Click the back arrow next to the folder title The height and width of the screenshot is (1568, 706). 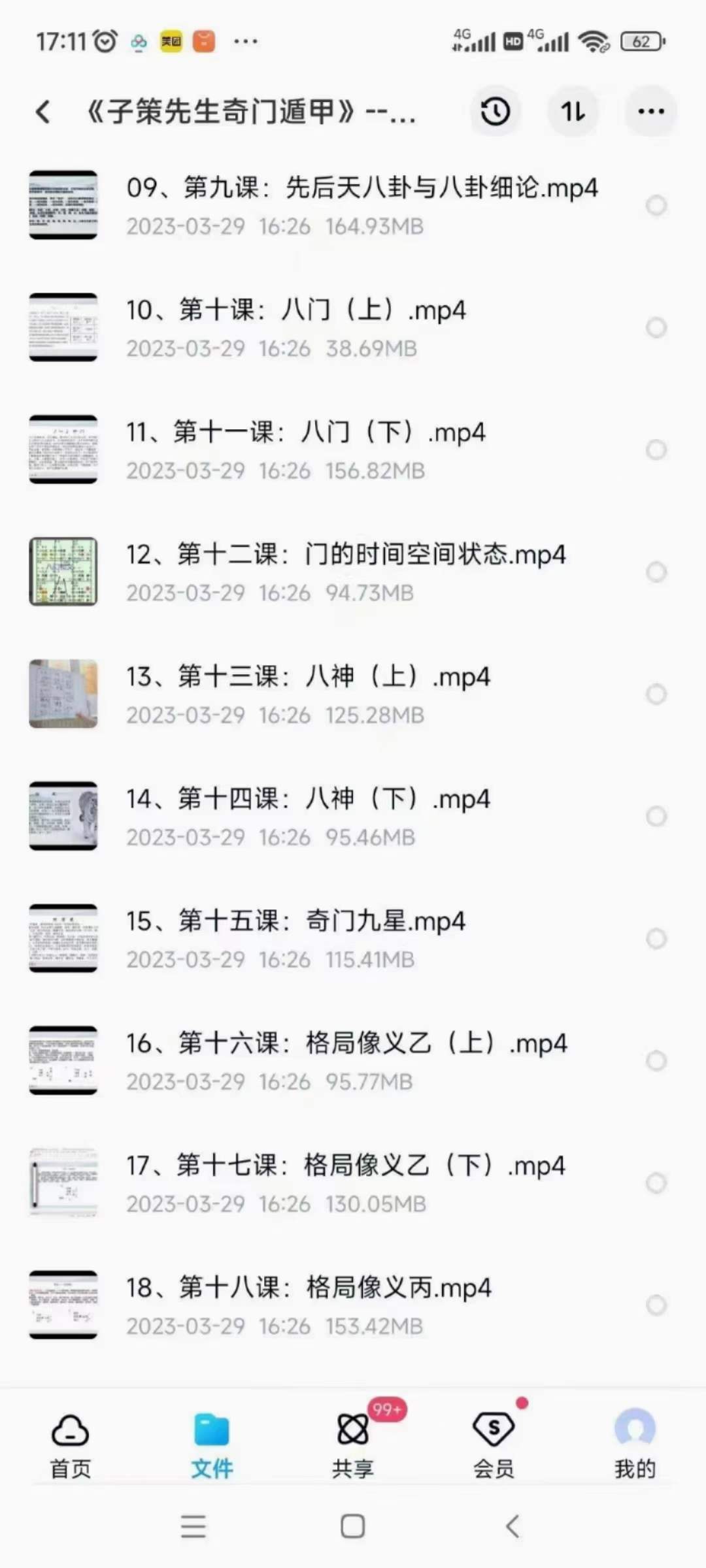click(43, 111)
